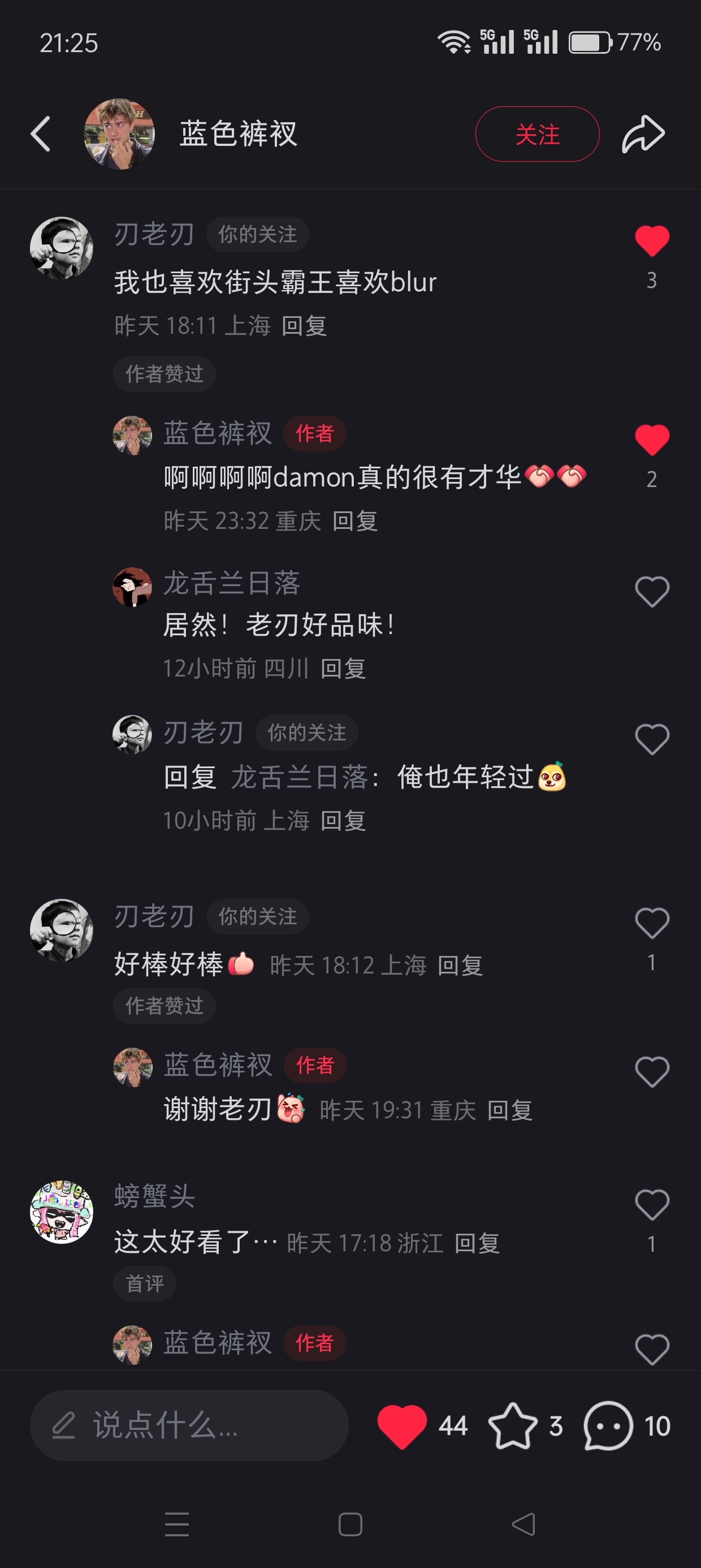701x1568 pixels.
Task: Tap the 说点什么 comment input box
Action: pyautogui.click(x=189, y=1425)
